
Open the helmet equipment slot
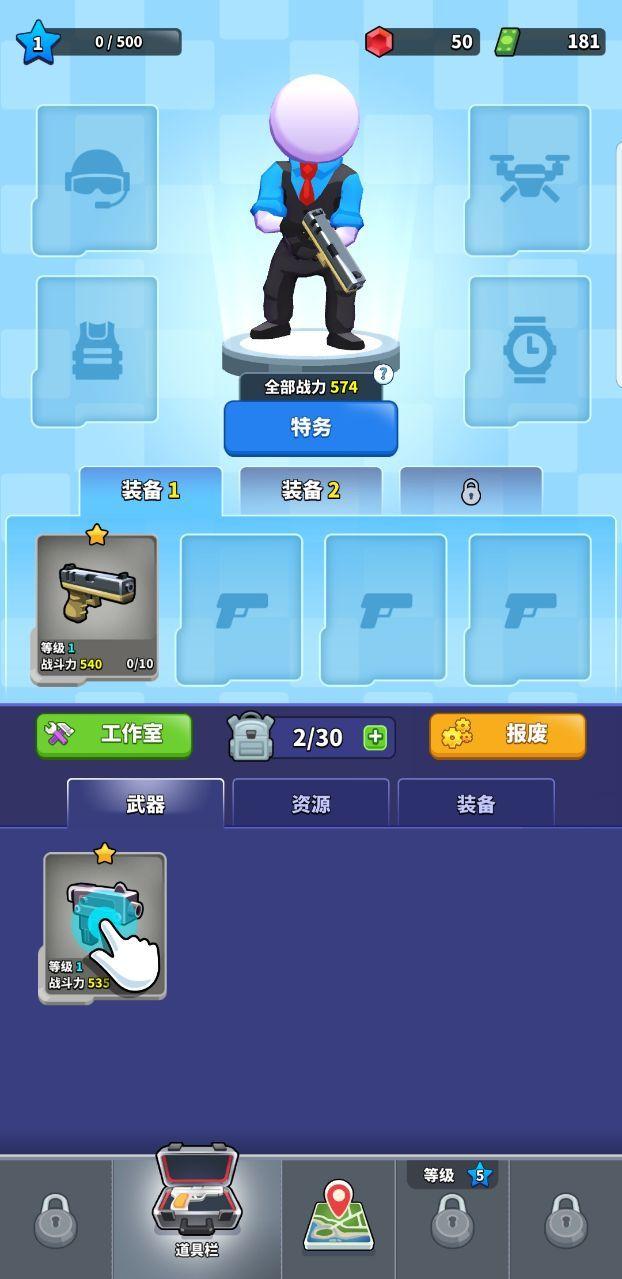click(97, 179)
